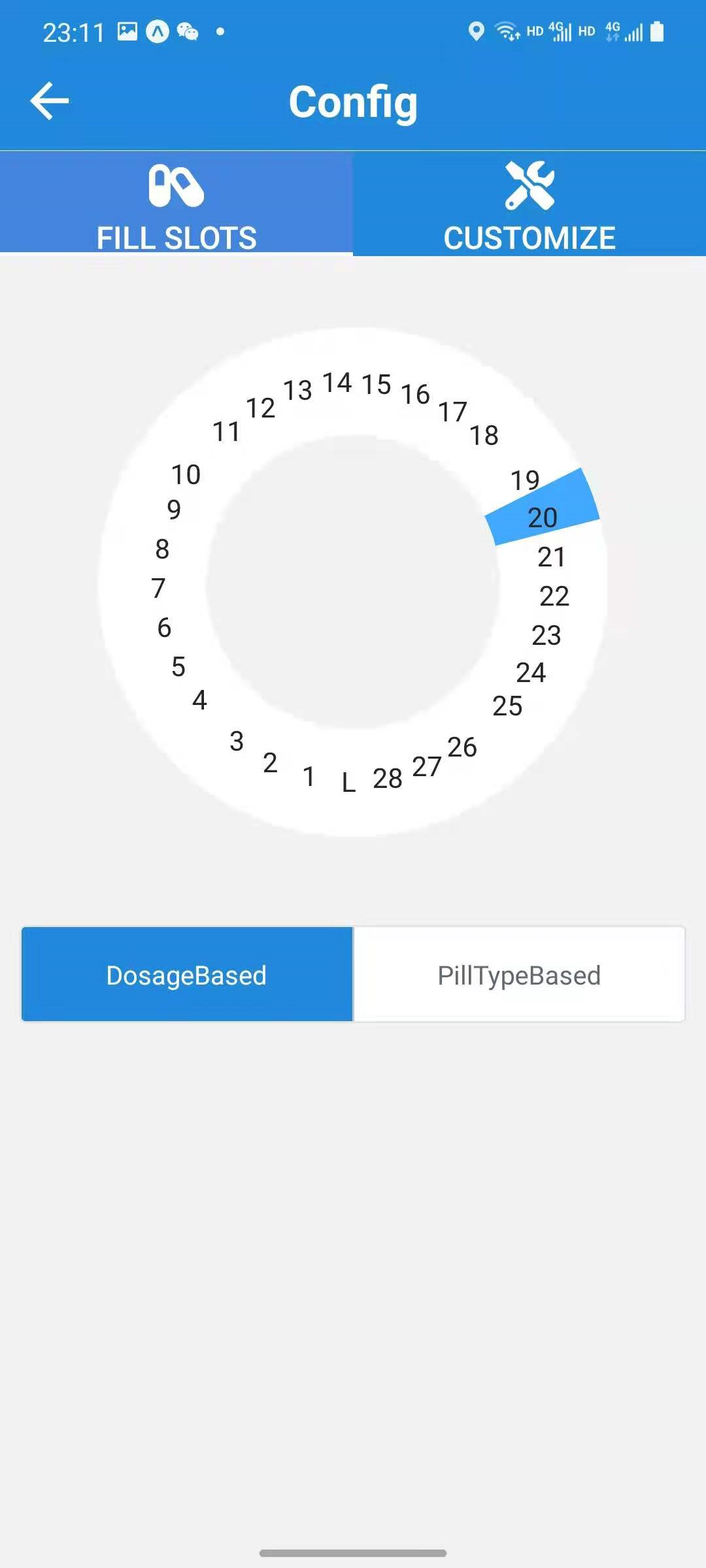Tap slot 12 on the dial
Screen dimensions: 706x1568
260,408
